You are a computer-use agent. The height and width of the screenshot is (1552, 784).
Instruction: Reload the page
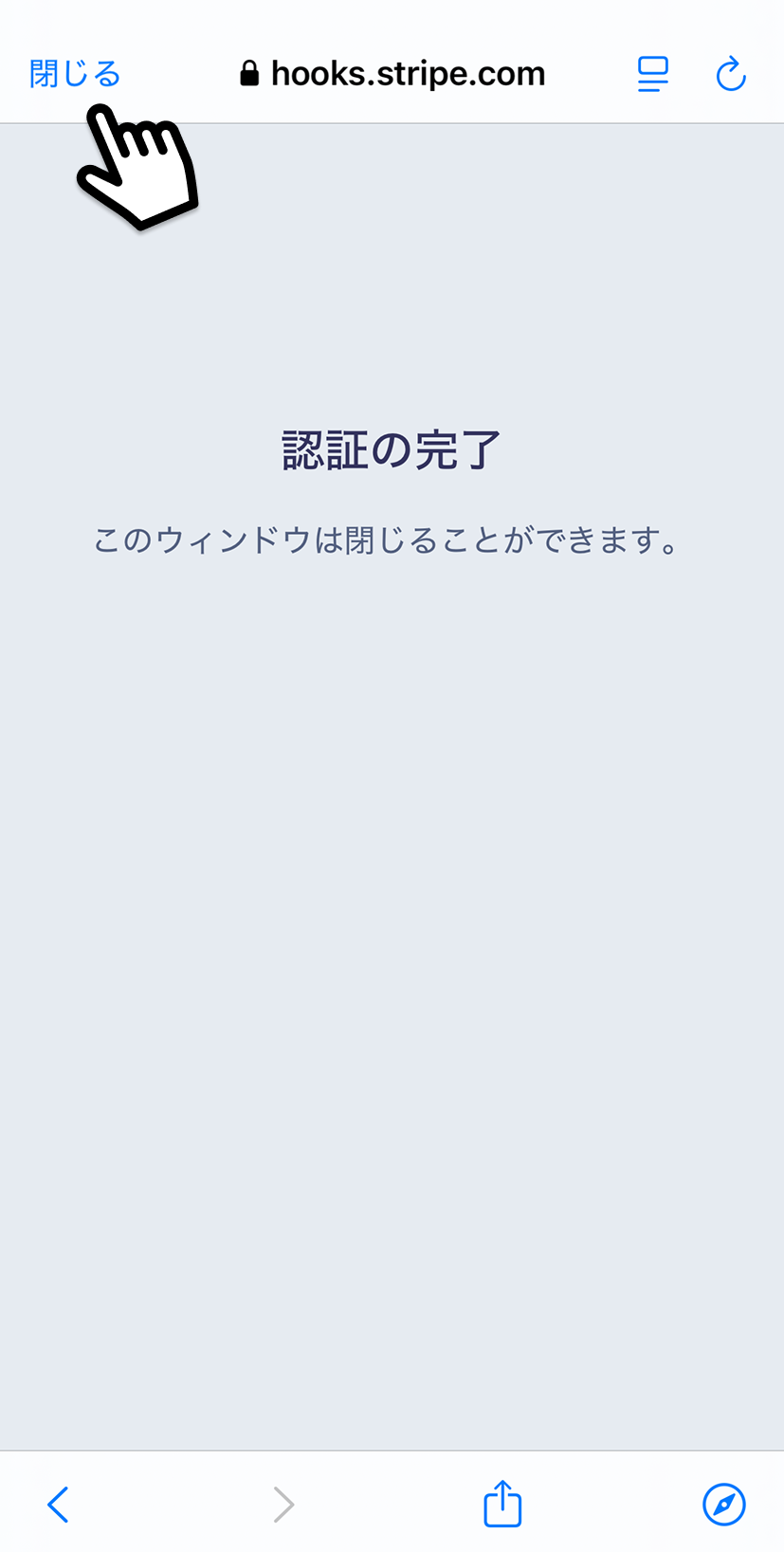(730, 74)
